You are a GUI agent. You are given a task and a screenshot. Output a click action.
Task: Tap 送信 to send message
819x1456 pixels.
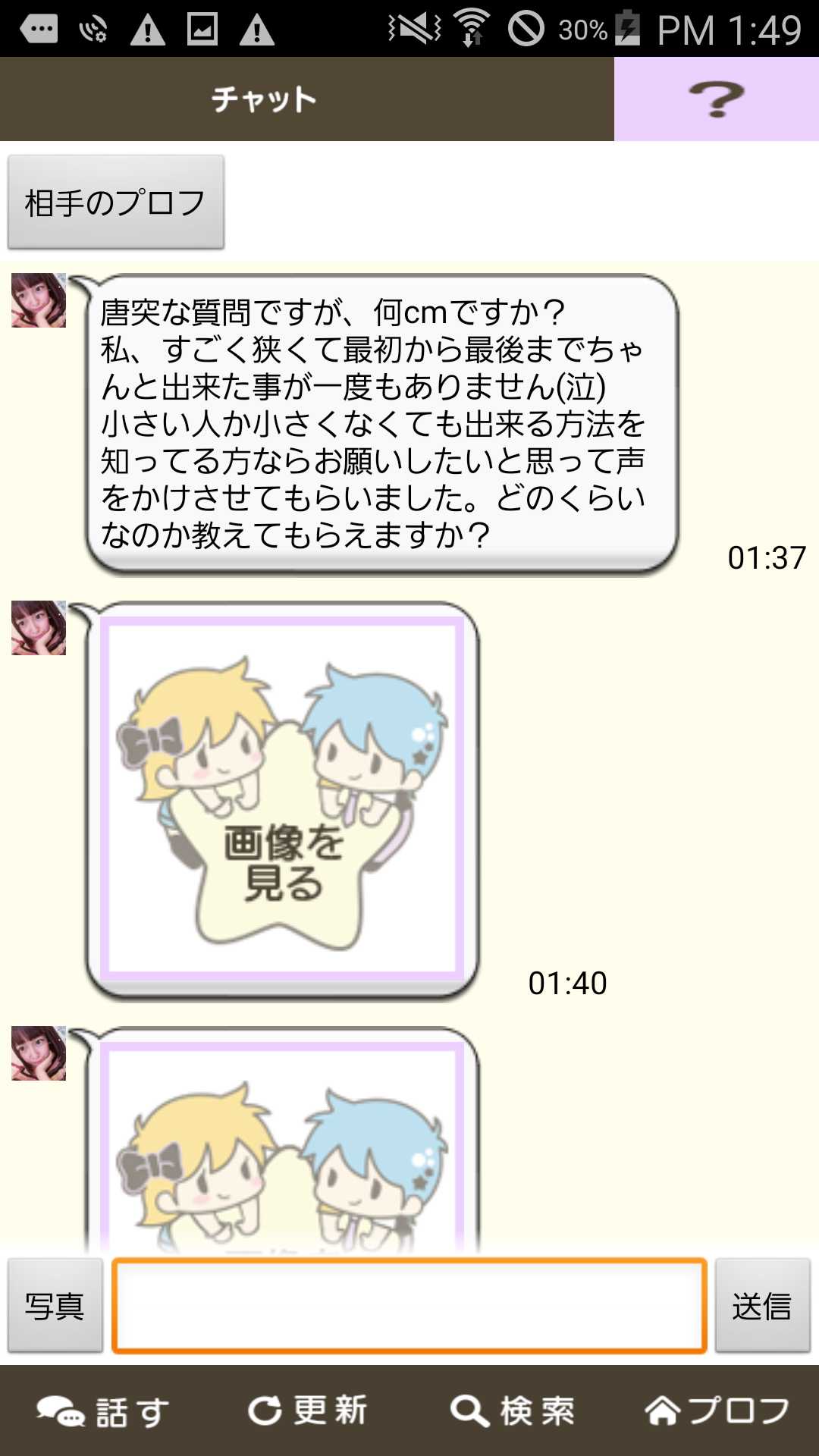[x=762, y=1305]
